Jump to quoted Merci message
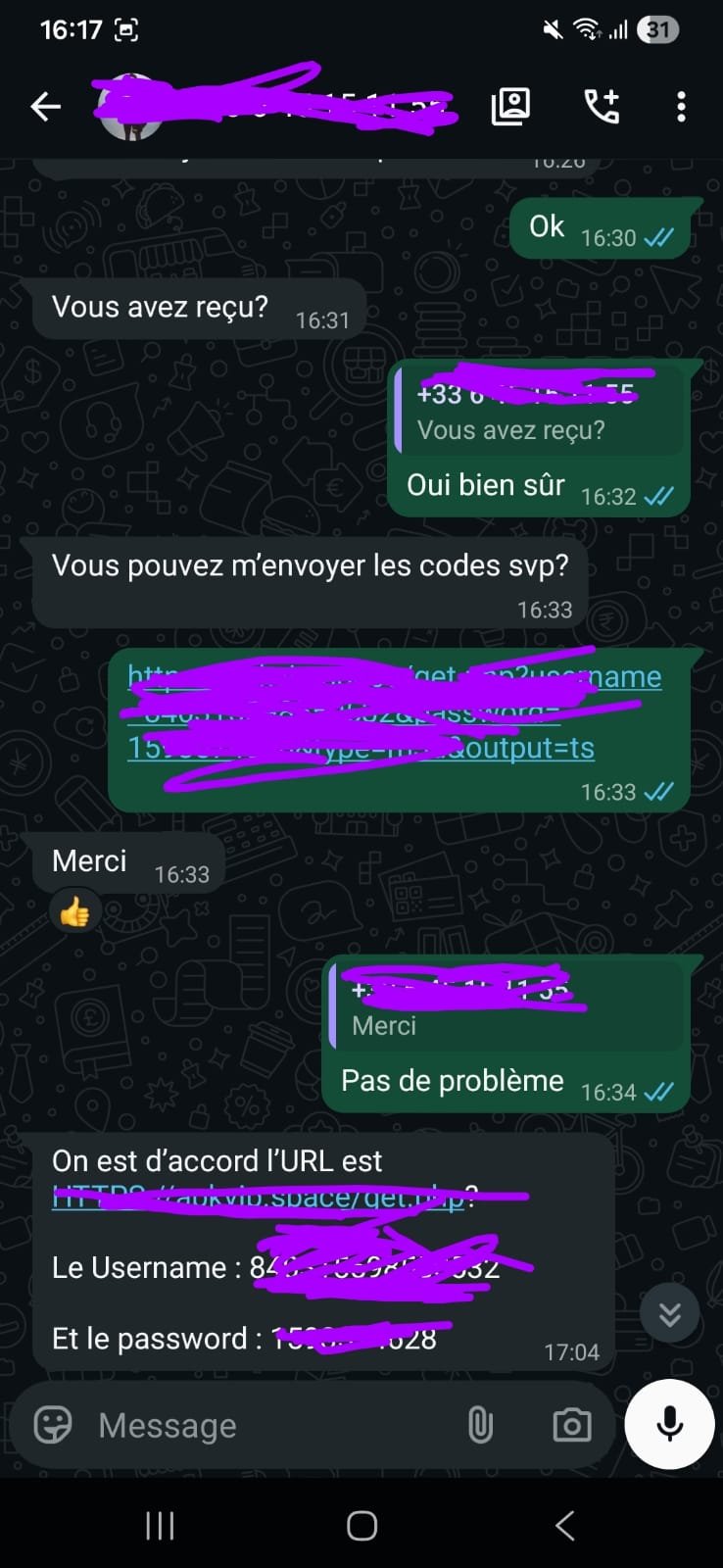The height and width of the screenshot is (1568, 723). tap(506, 1005)
